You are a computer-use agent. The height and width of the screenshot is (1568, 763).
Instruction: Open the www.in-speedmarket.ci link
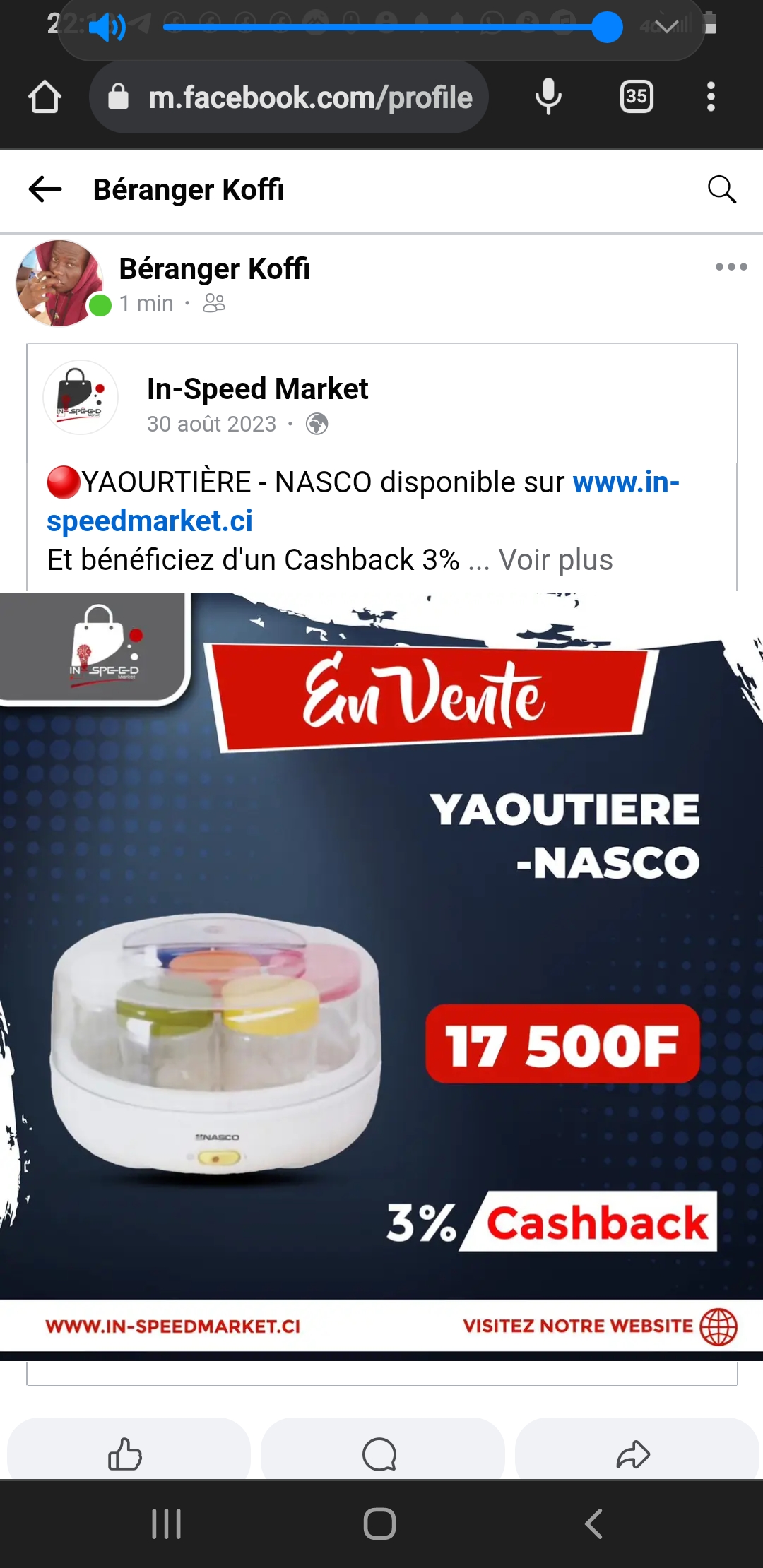(362, 501)
